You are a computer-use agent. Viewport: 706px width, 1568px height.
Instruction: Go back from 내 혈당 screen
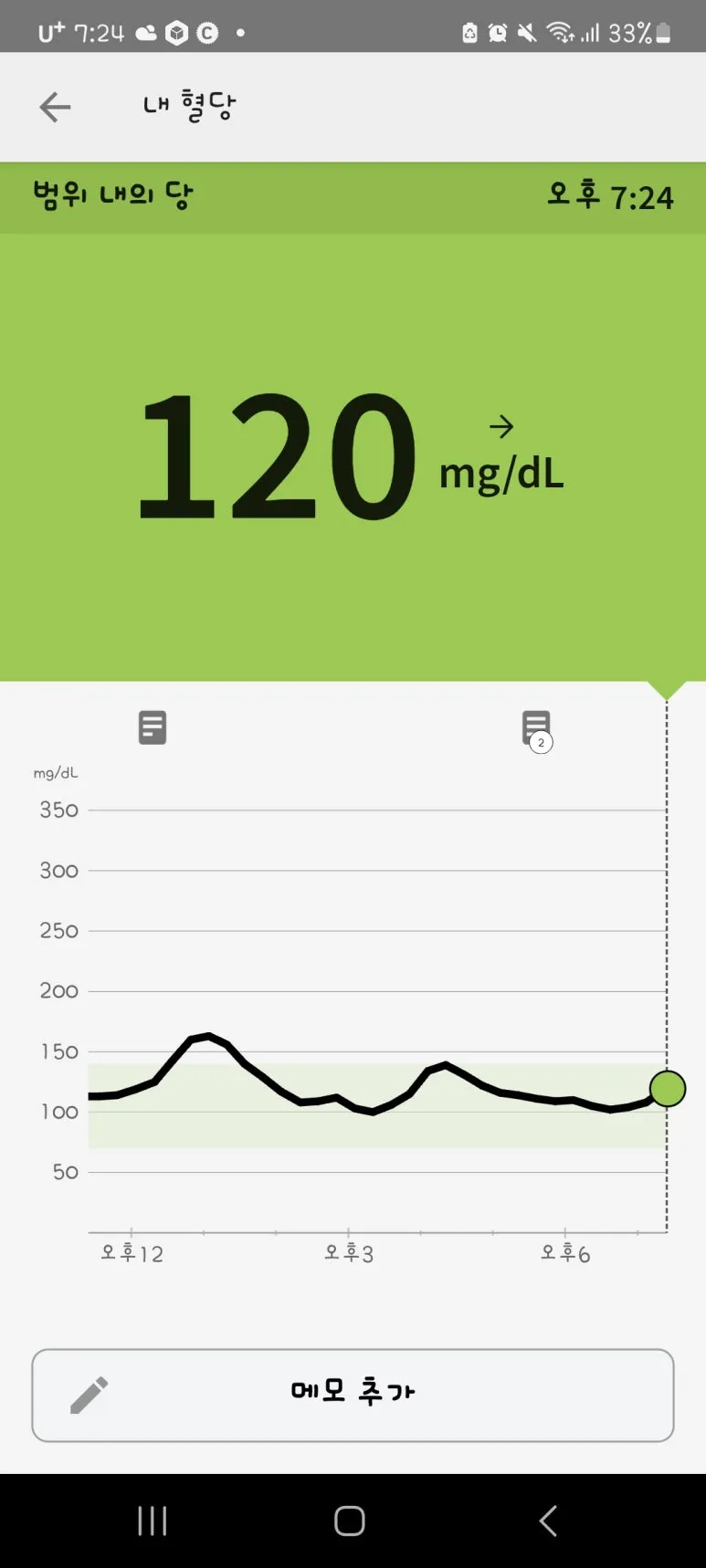click(x=55, y=107)
